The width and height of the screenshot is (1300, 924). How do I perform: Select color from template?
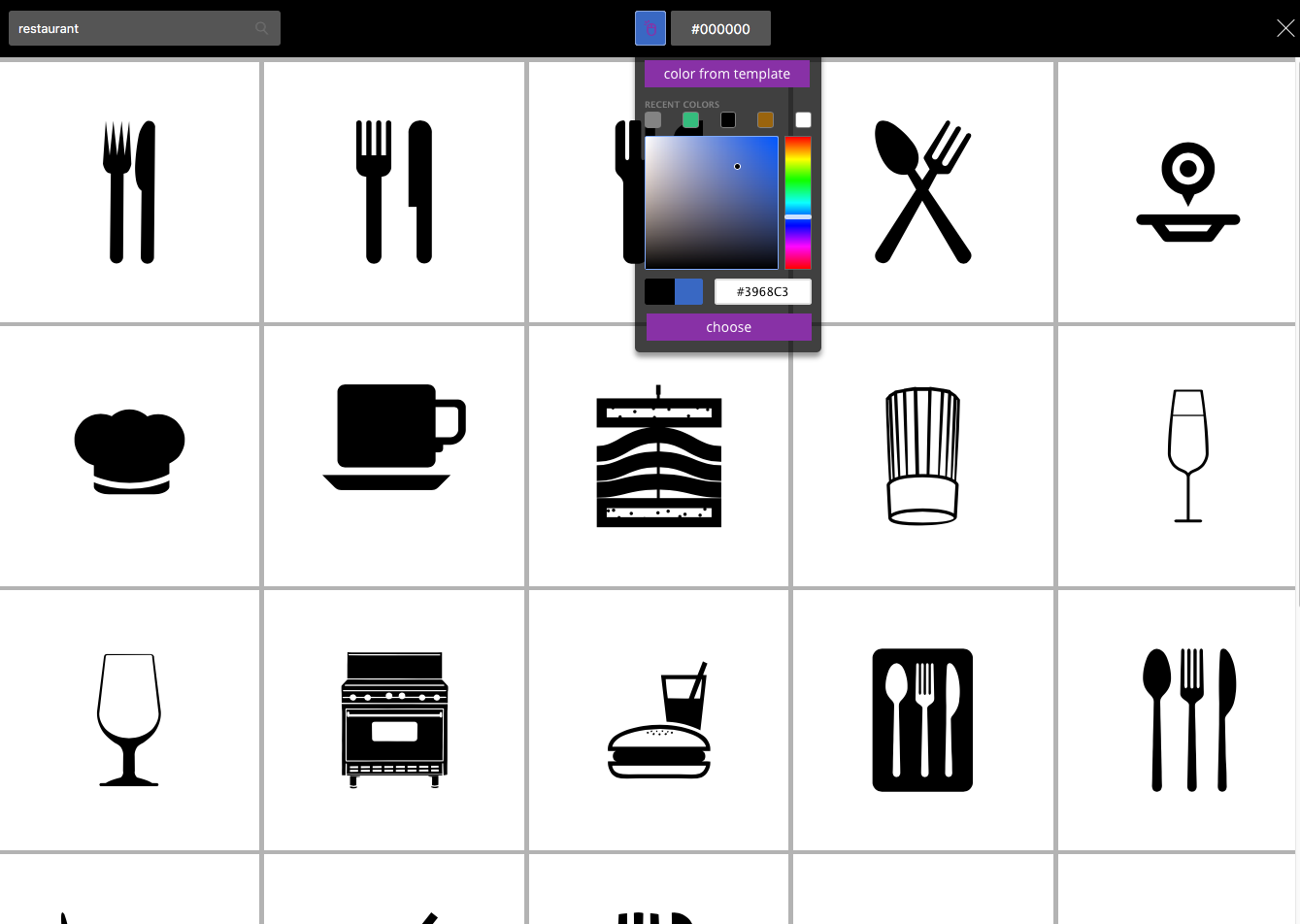727,74
